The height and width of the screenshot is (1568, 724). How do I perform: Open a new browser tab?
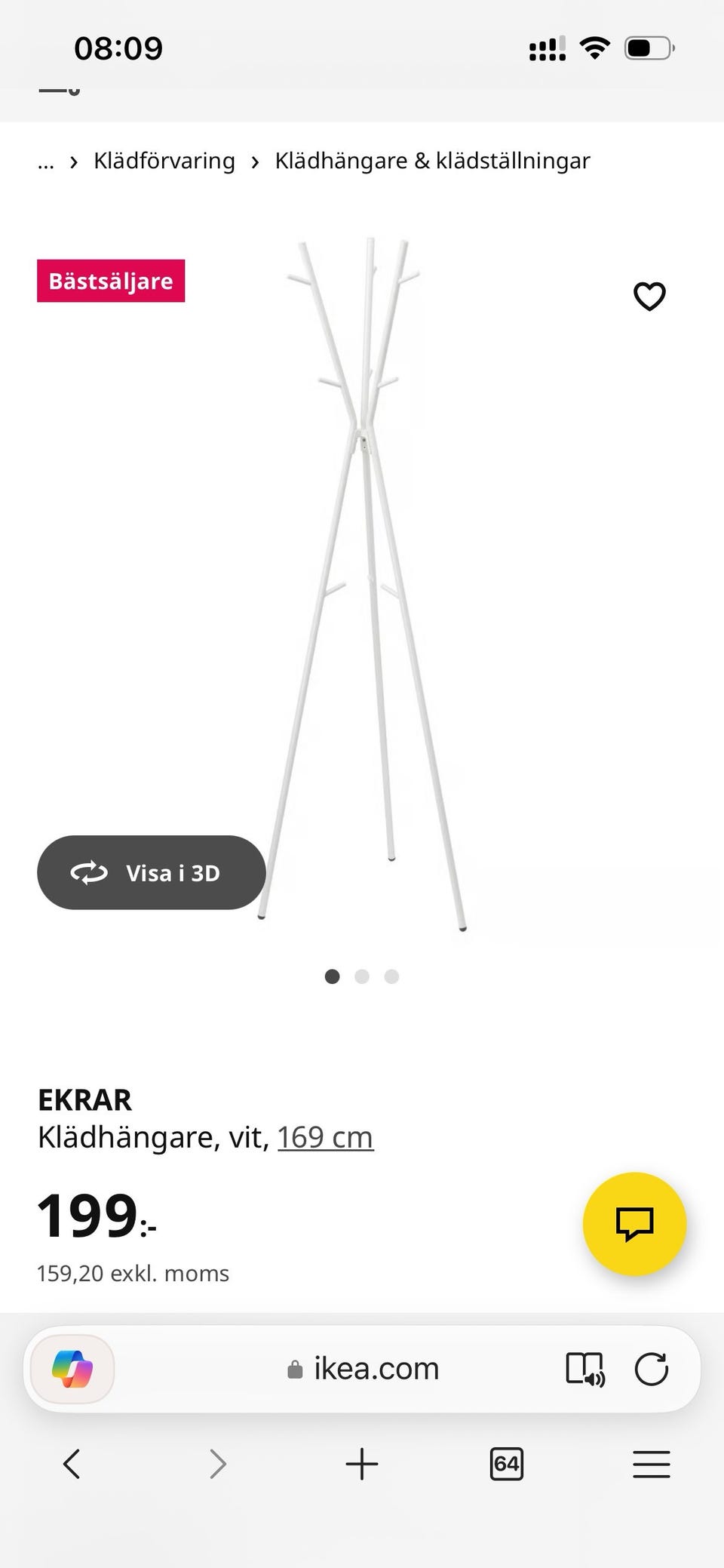coord(362,1464)
